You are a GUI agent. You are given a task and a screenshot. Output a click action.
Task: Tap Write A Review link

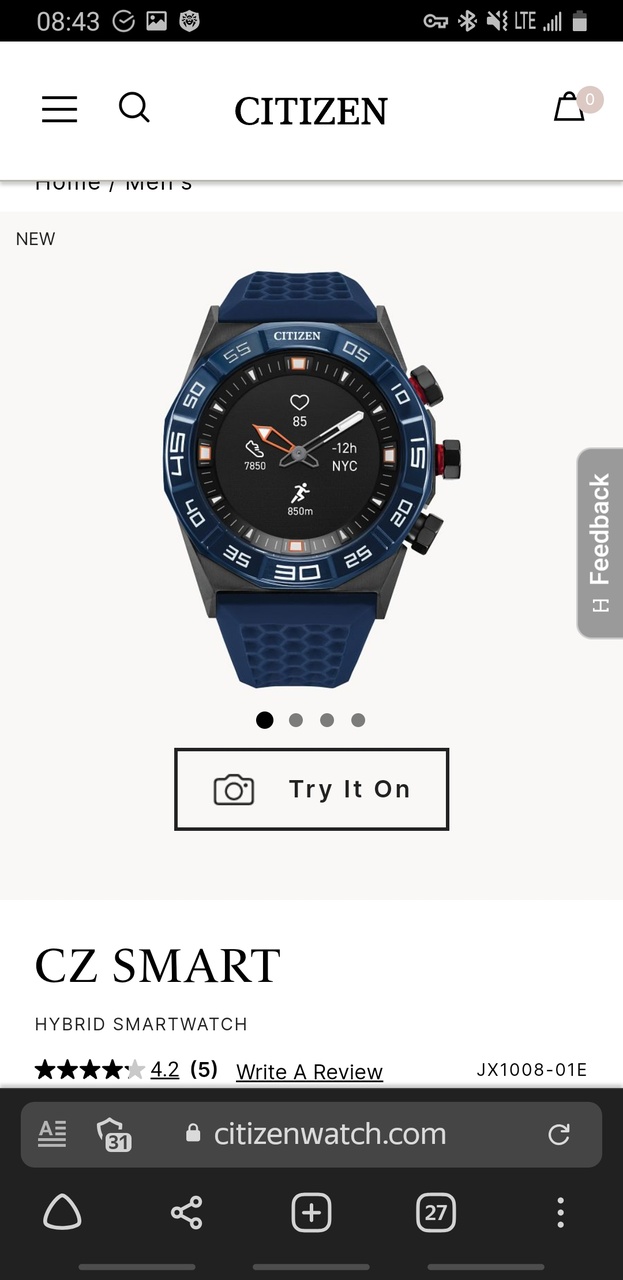coord(309,1071)
